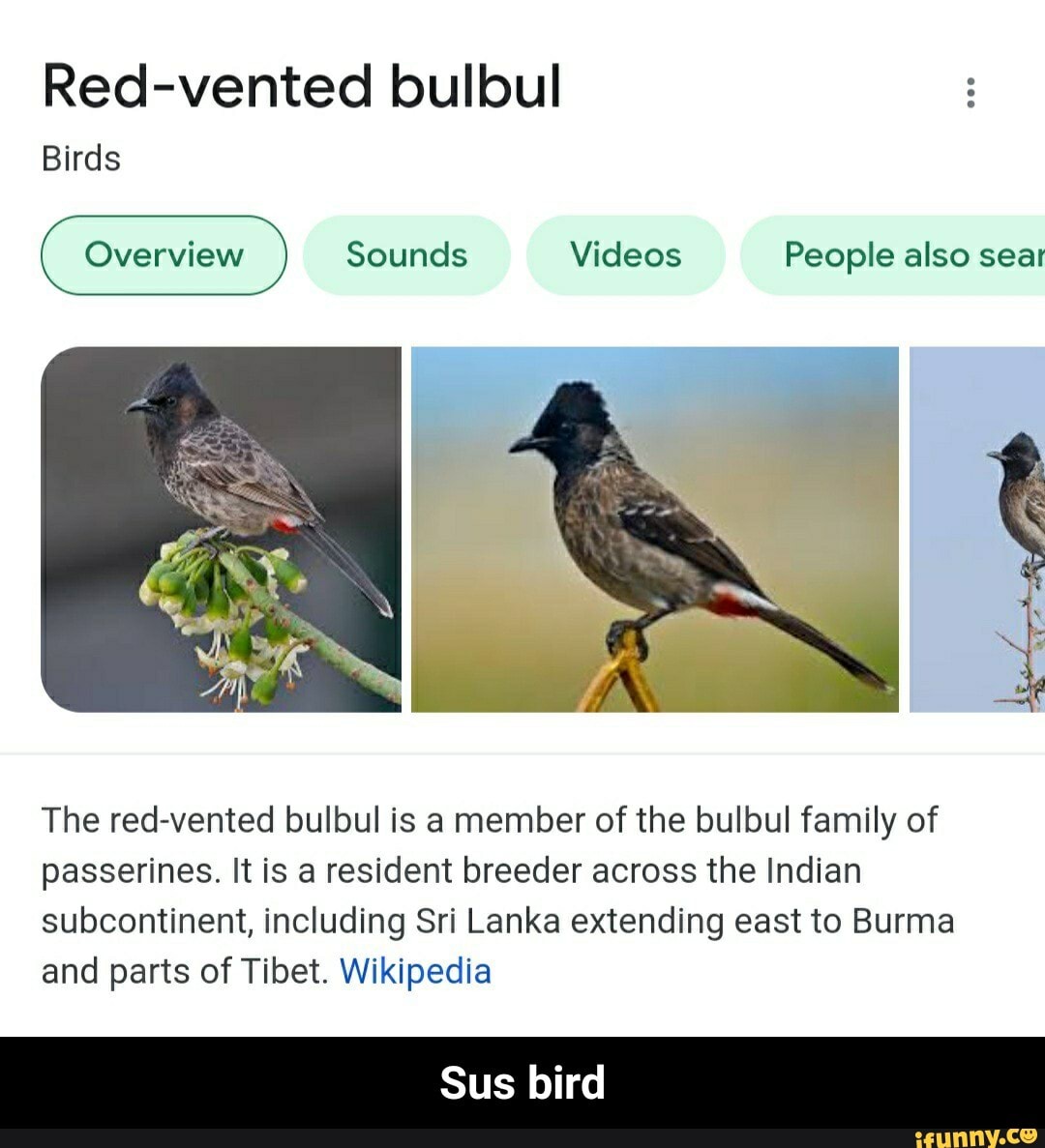Open the bulbul on yellow perch photo

click(x=654, y=529)
